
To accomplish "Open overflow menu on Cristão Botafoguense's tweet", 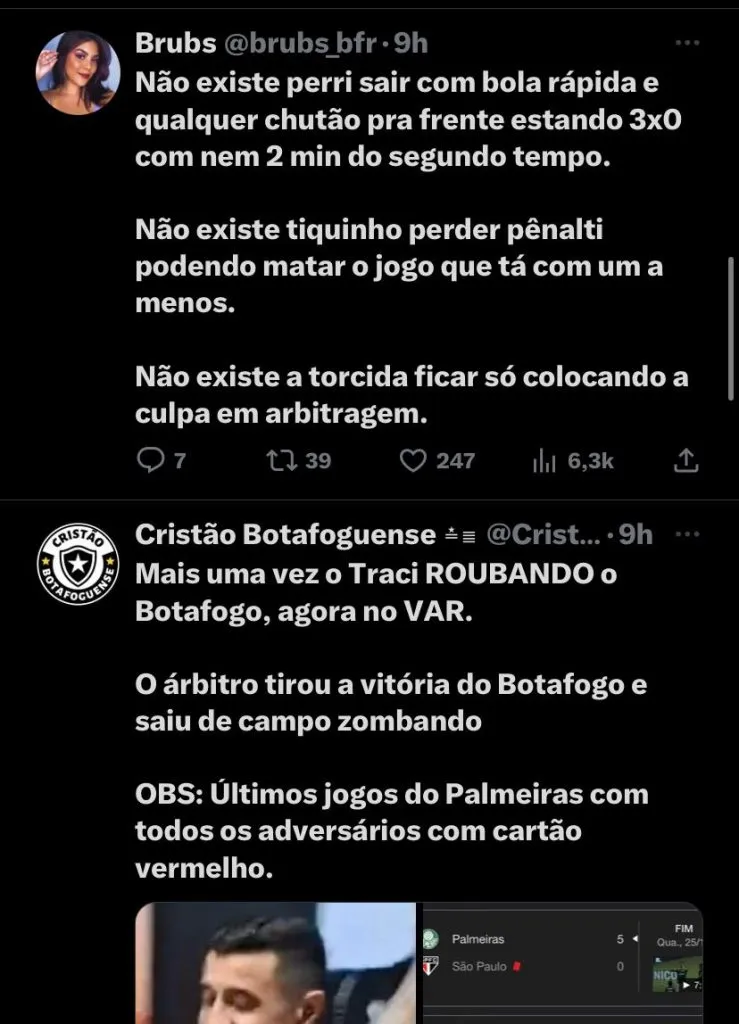I will click(x=687, y=535).
